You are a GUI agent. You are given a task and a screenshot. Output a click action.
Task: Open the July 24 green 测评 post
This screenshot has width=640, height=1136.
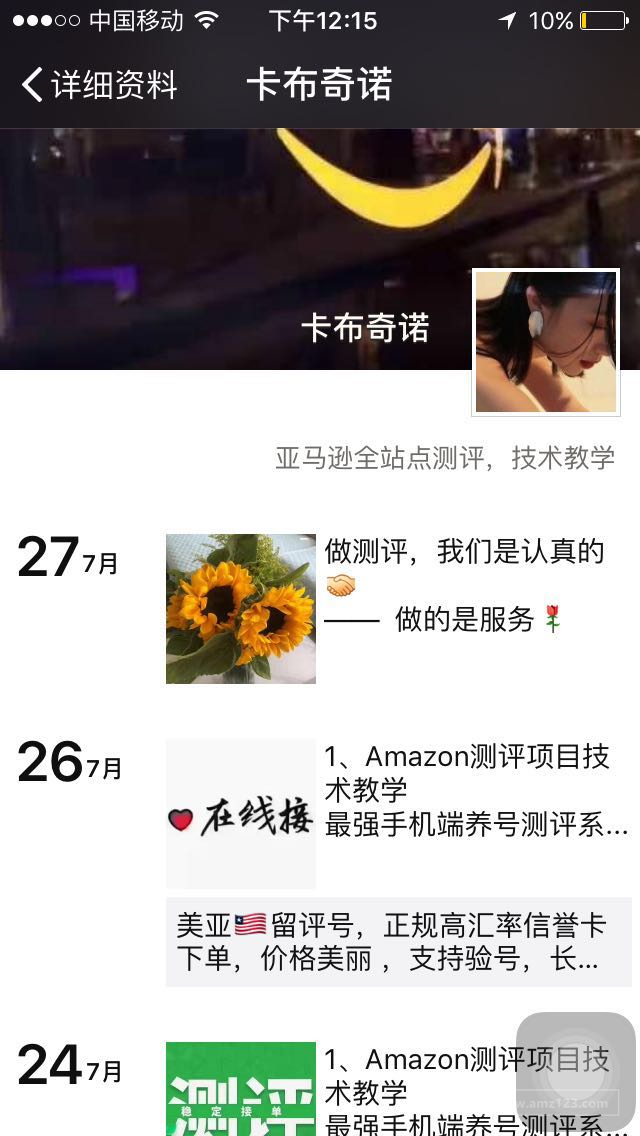241,1089
